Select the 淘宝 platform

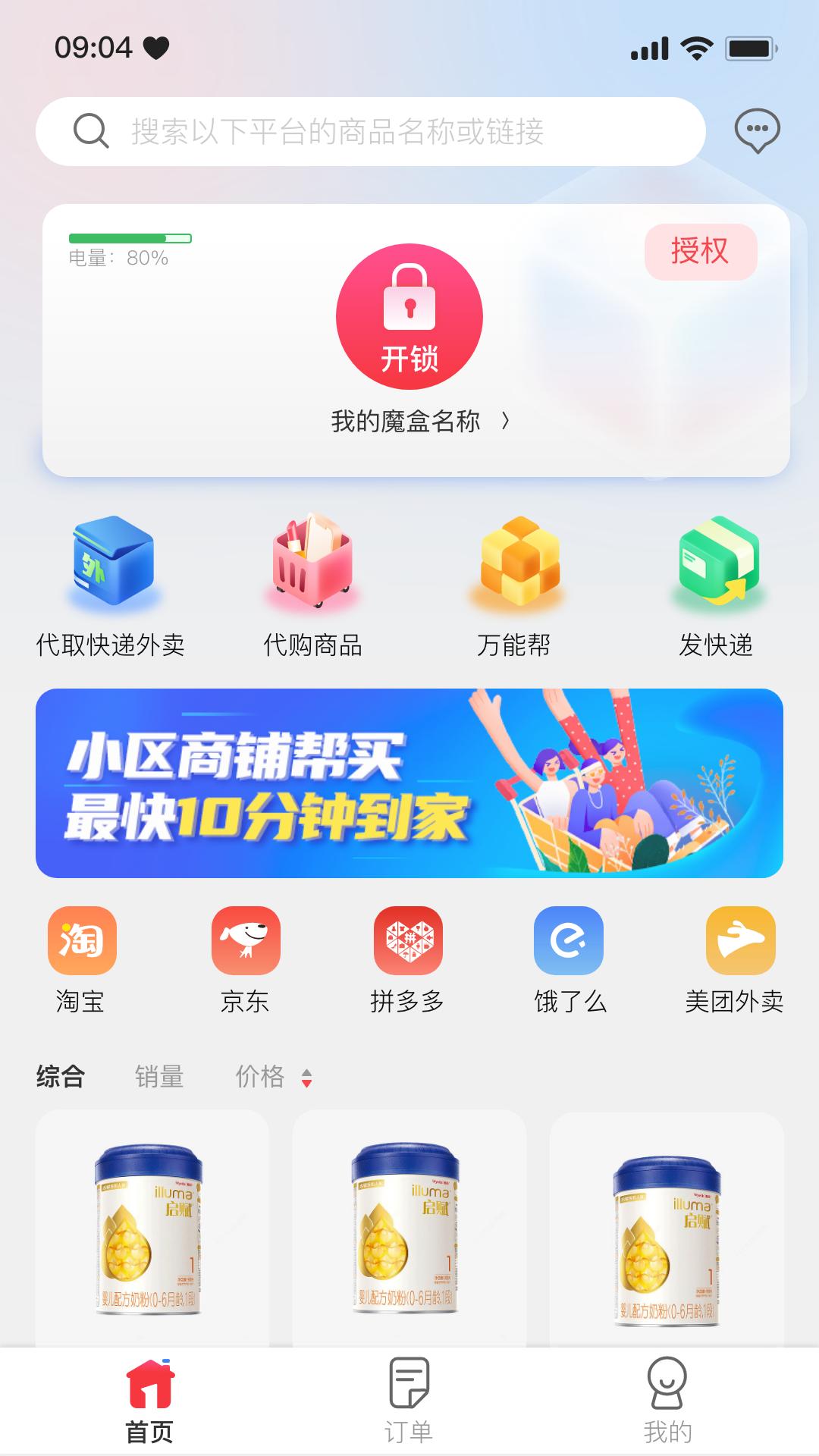pyautogui.click(x=81, y=959)
